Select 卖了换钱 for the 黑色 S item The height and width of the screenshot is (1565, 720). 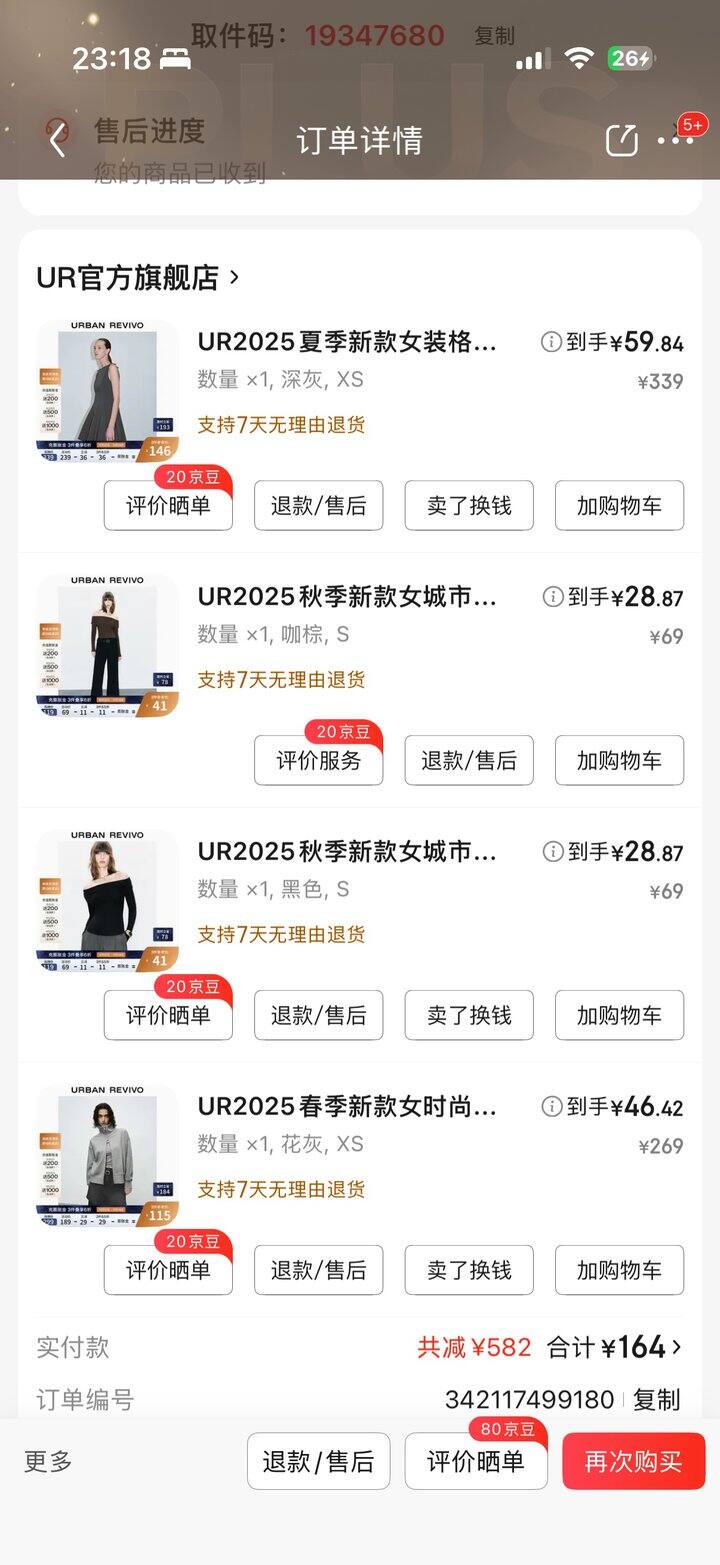pos(469,1016)
